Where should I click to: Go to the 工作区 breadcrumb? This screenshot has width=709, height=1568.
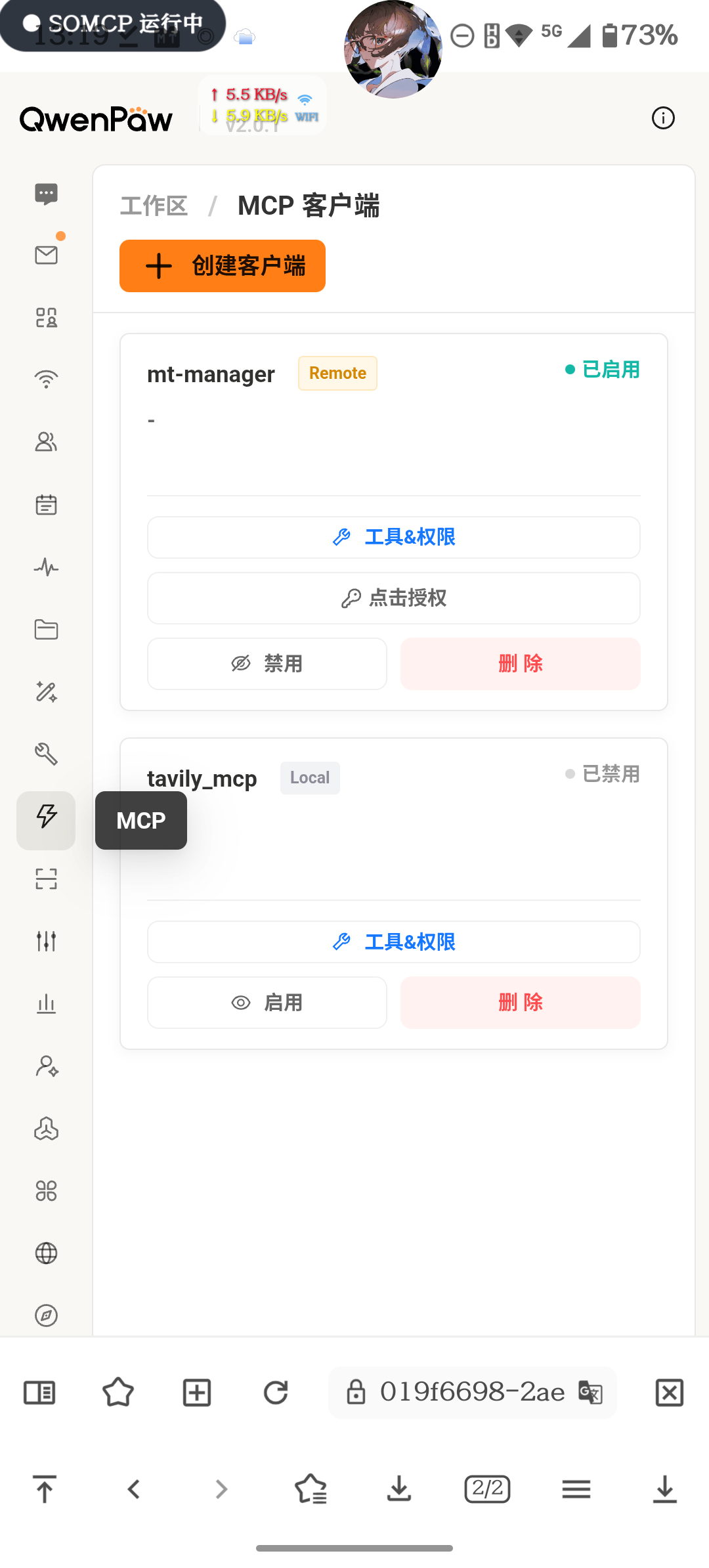tap(154, 206)
